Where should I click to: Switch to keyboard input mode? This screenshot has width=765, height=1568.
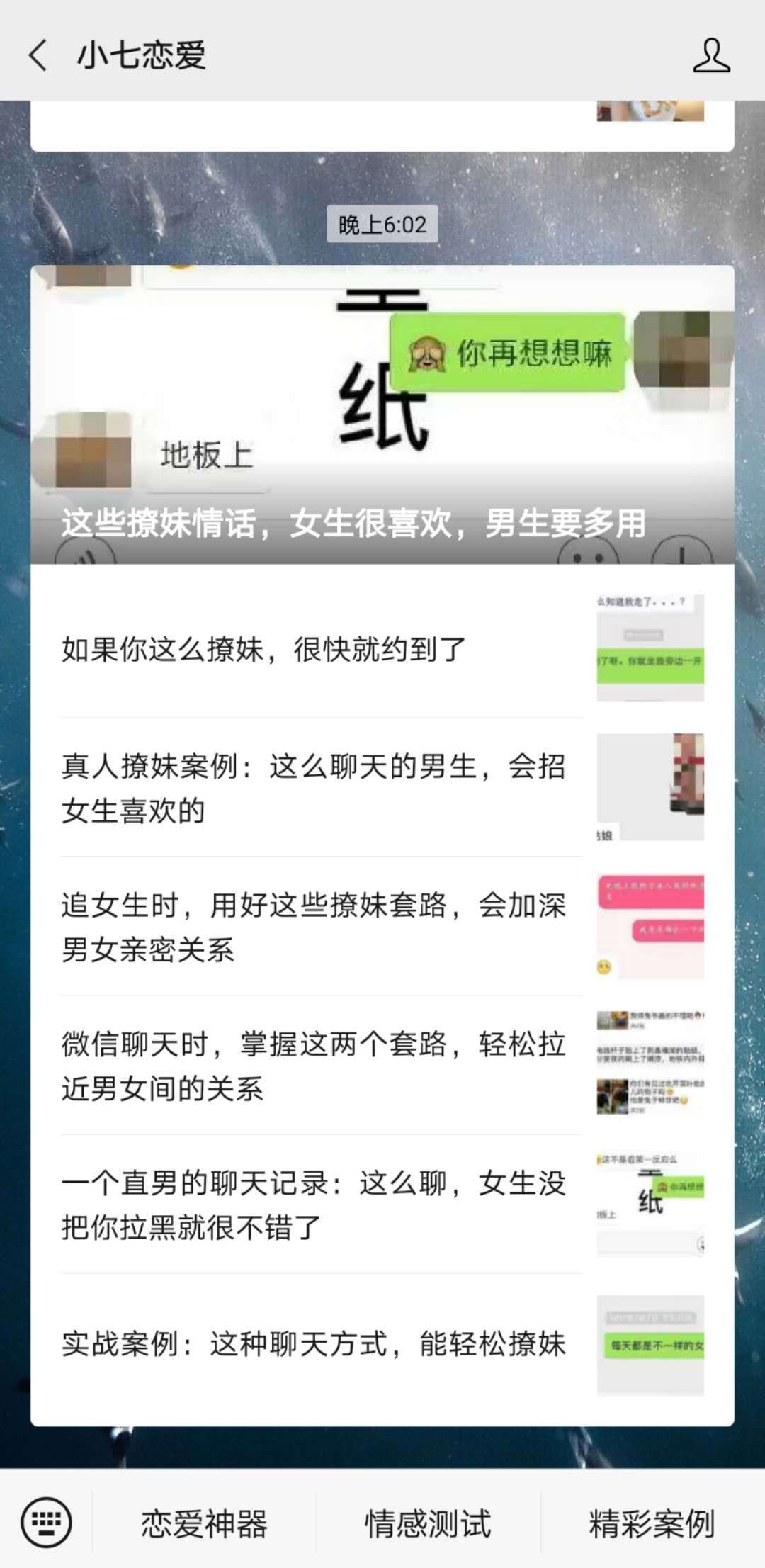click(46, 1522)
